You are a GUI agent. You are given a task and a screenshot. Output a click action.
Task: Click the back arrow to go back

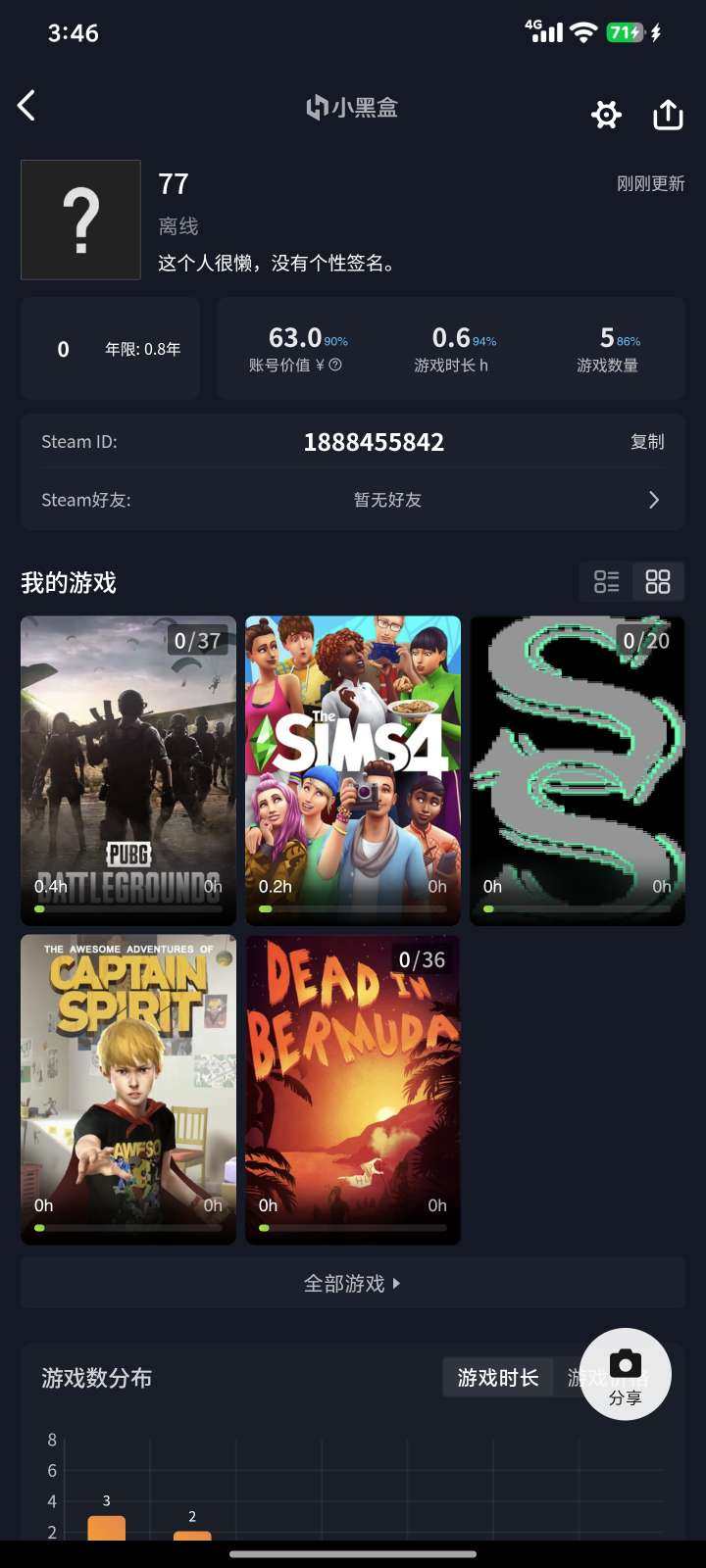point(27,105)
